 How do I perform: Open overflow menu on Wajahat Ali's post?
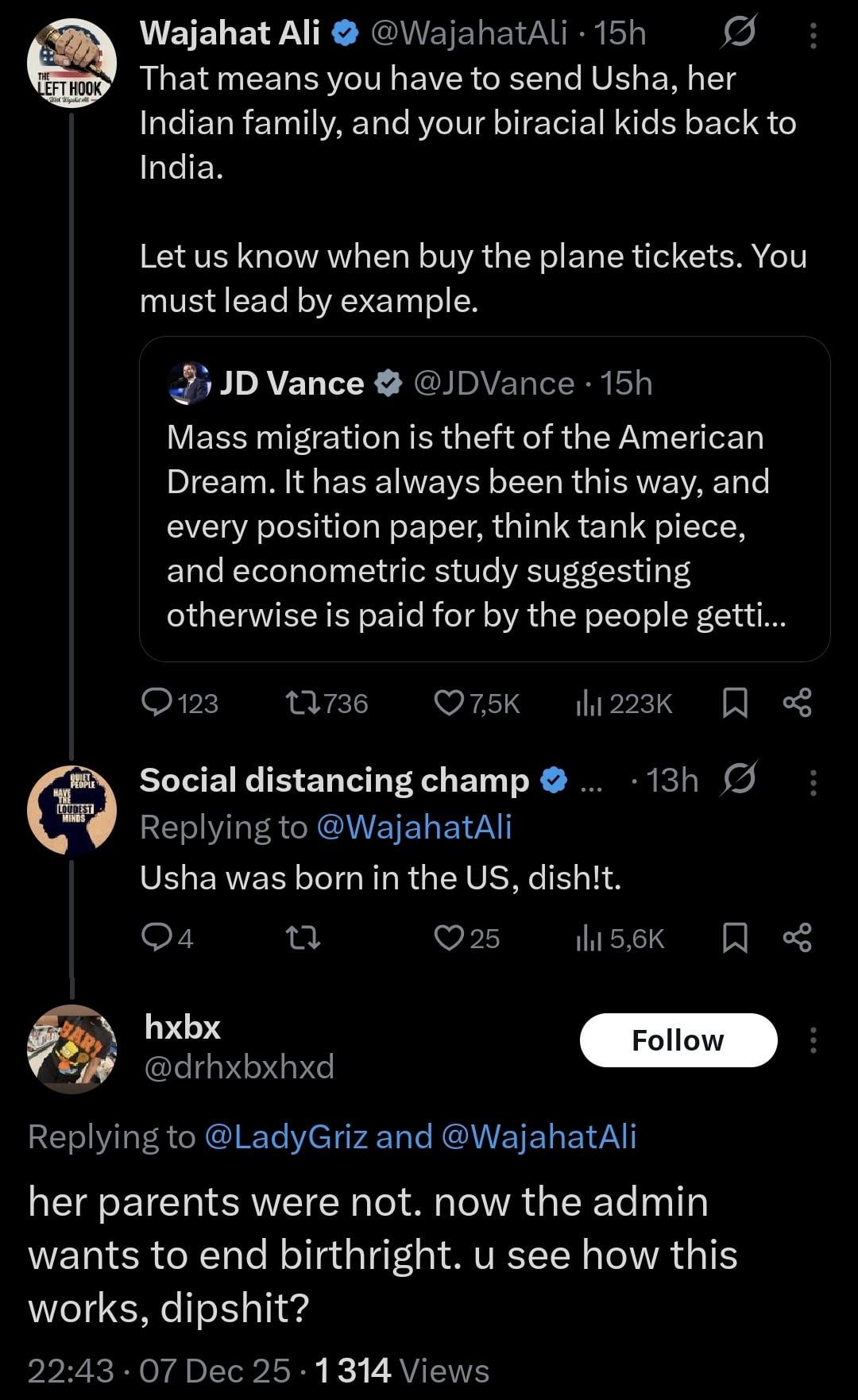pos(813,35)
